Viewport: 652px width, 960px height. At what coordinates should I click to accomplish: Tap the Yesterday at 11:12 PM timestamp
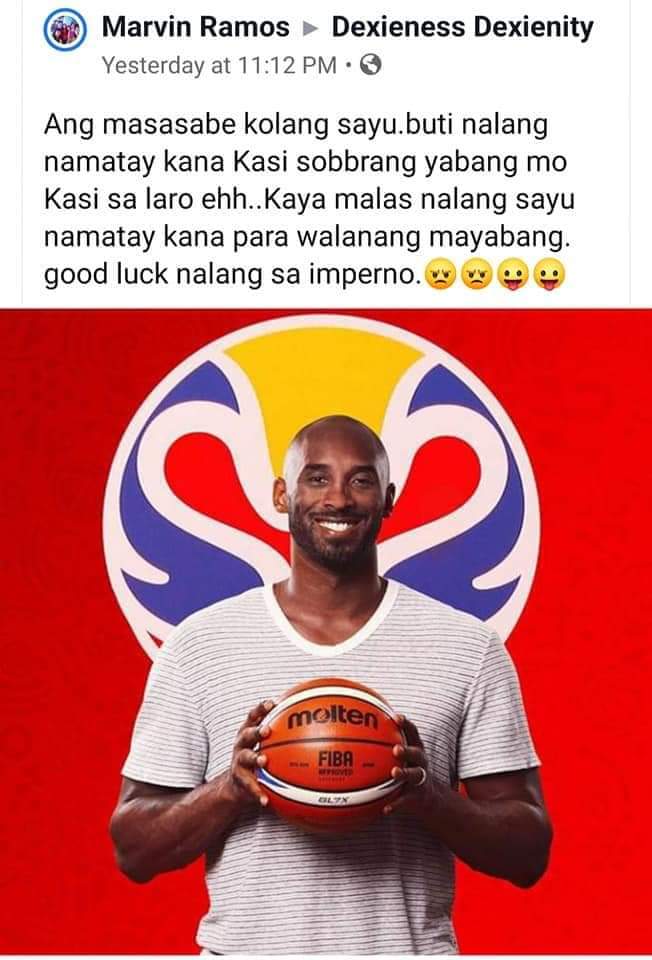coord(218,66)
